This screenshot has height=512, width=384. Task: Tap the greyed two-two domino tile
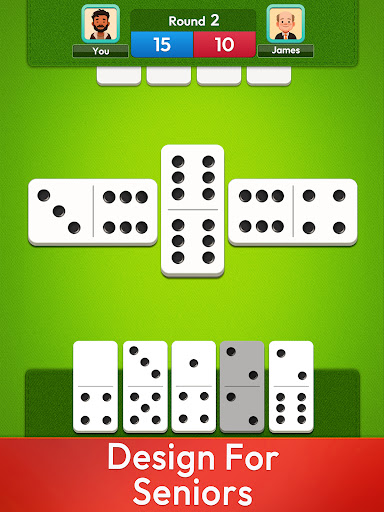(x=242, y=387)
